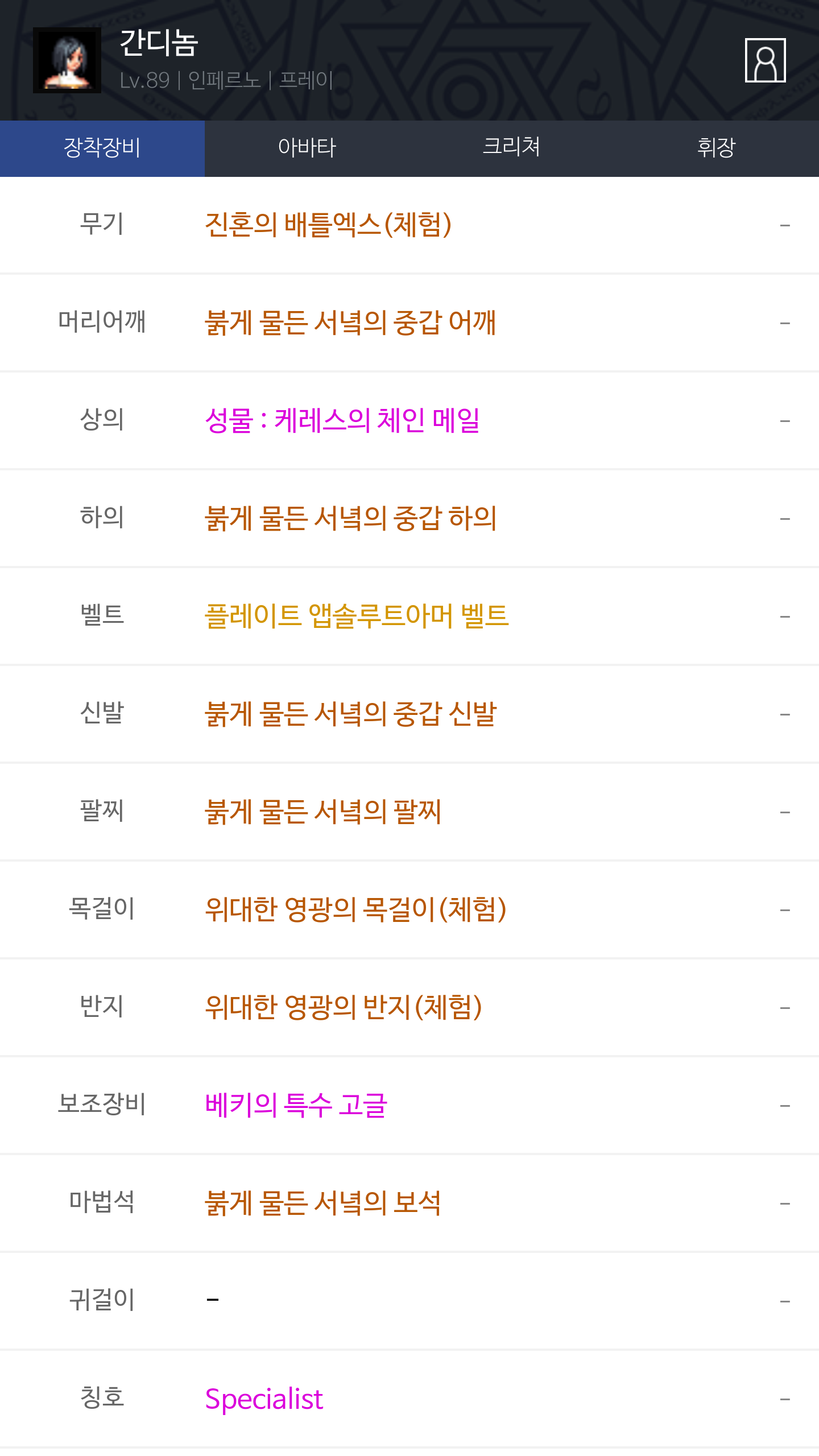Open the character profile icon
Image resolution: width=819 pixels, height=1456 pixels.
coord(765,60)
